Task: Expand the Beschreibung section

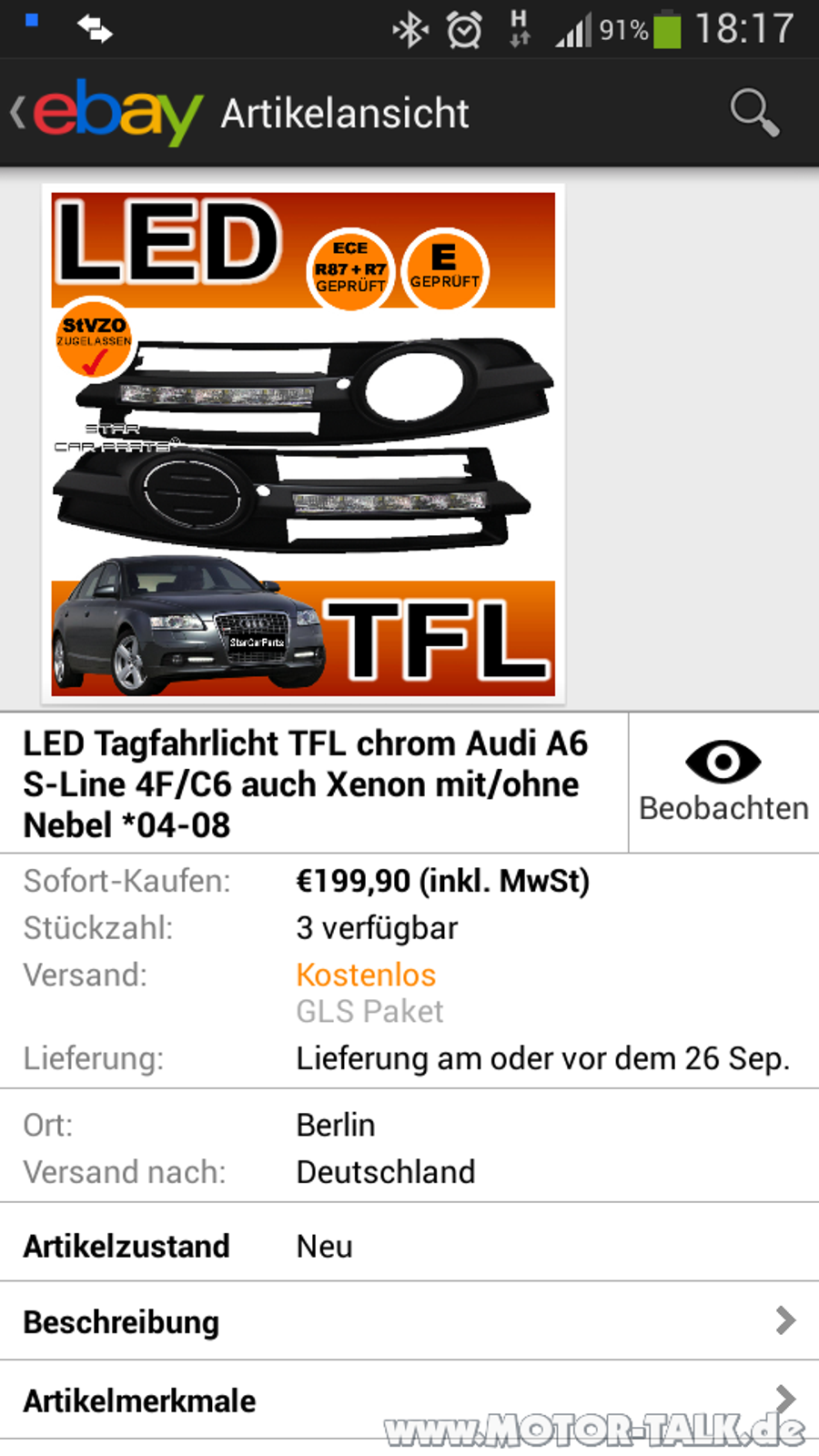Action: point(409,1321)
